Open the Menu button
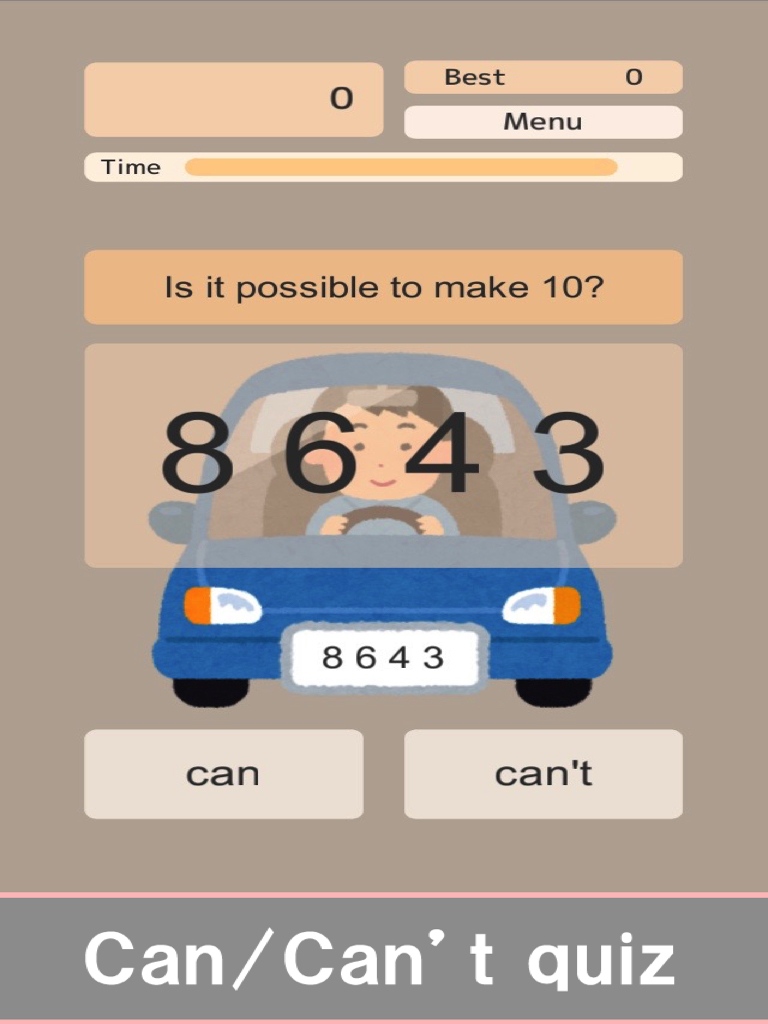This screenshot has height=1024, width=768. point(543,122)
